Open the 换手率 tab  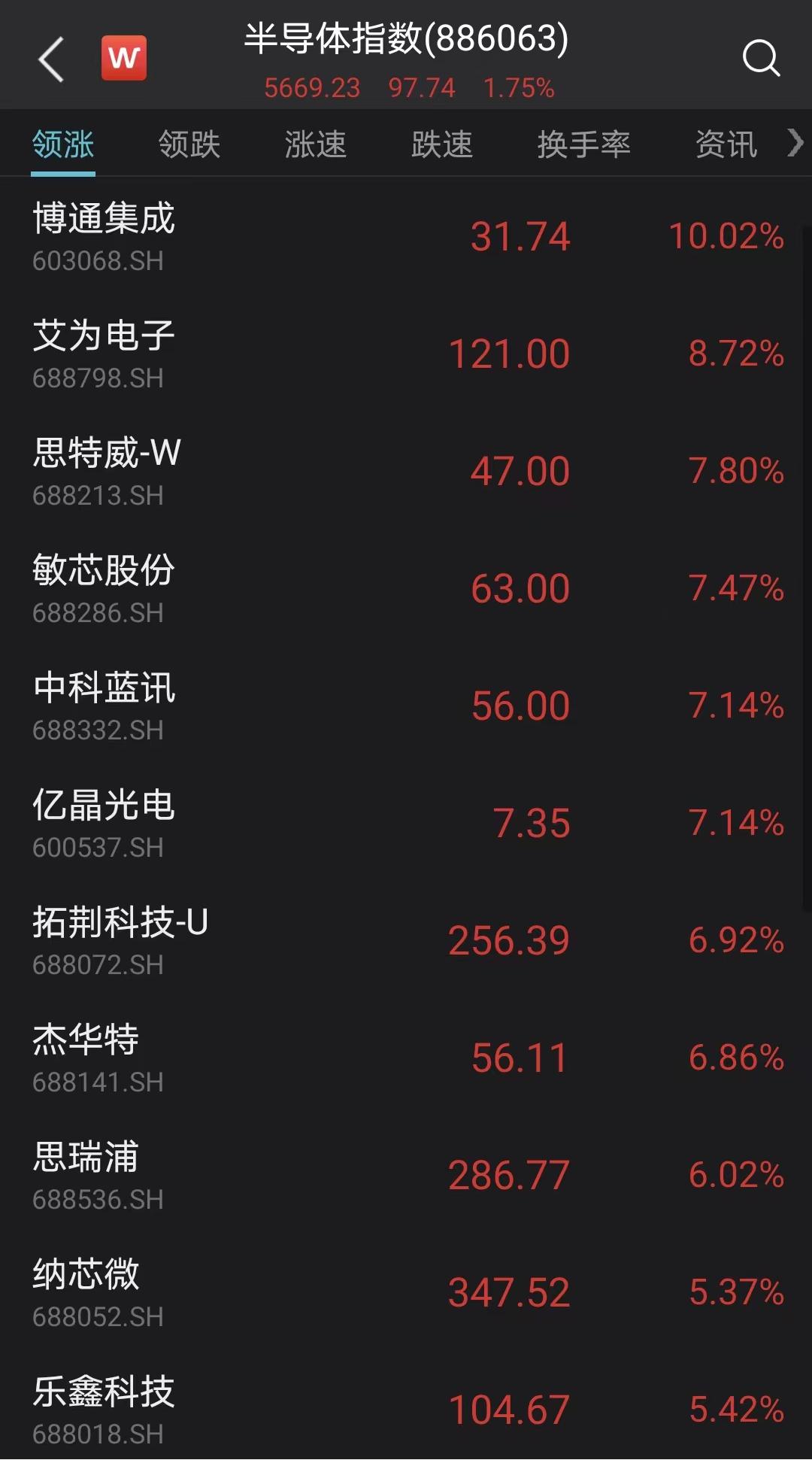pos(585,144)
